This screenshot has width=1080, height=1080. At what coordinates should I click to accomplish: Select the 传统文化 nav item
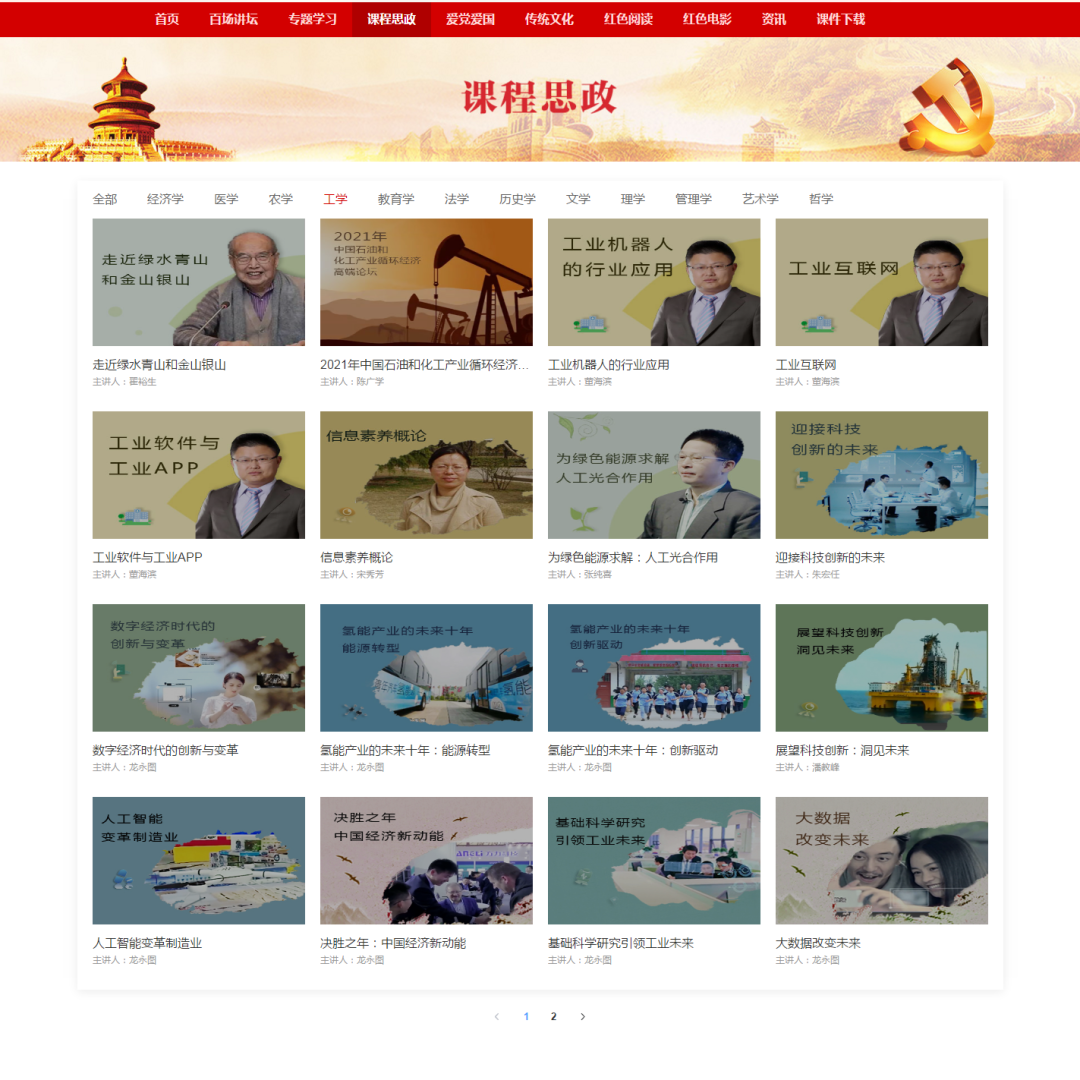(x=549, y=19)
